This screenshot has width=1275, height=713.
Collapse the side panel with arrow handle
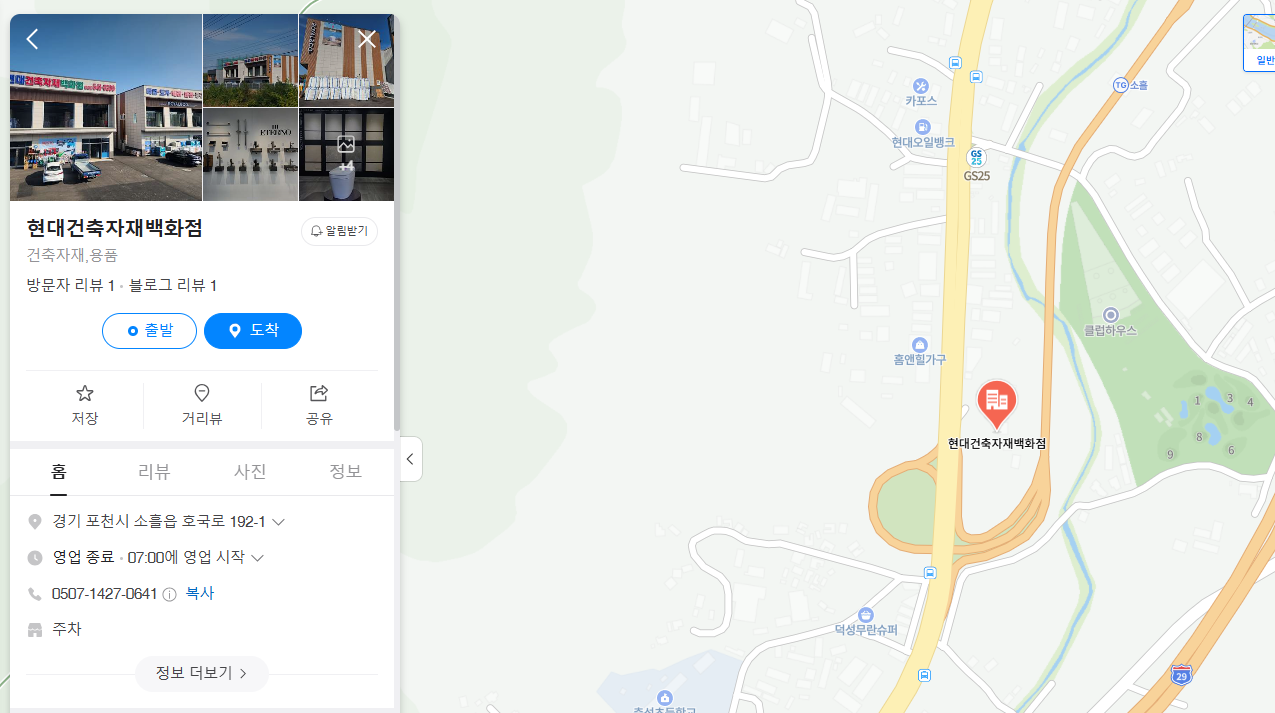click(x=410, y=460)
